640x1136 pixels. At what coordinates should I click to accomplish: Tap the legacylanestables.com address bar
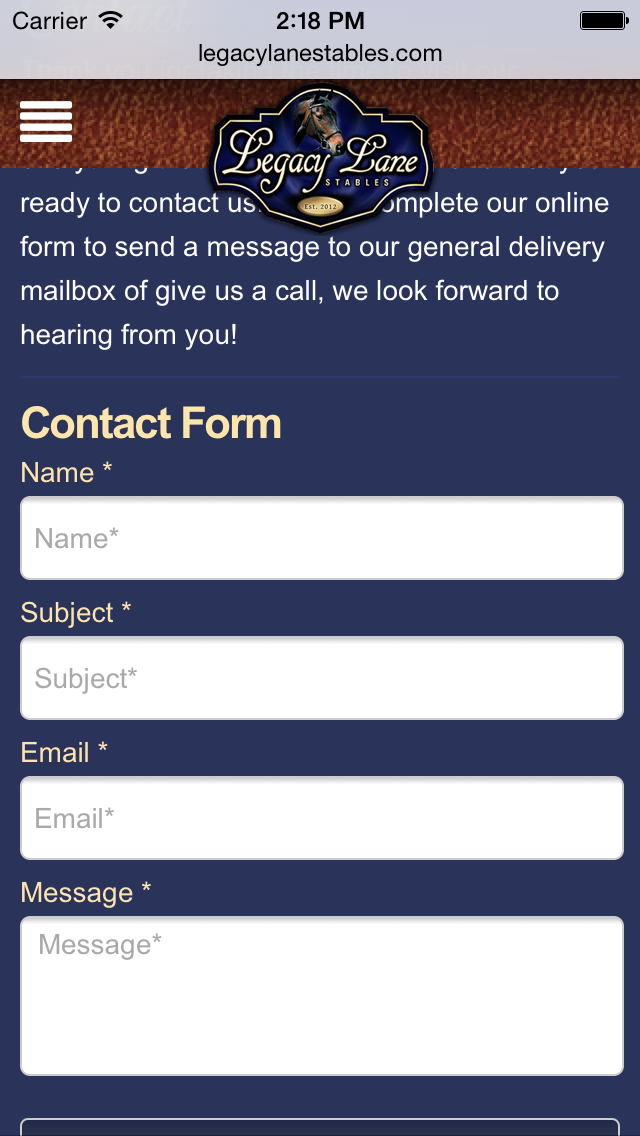[x=320, y=53]
